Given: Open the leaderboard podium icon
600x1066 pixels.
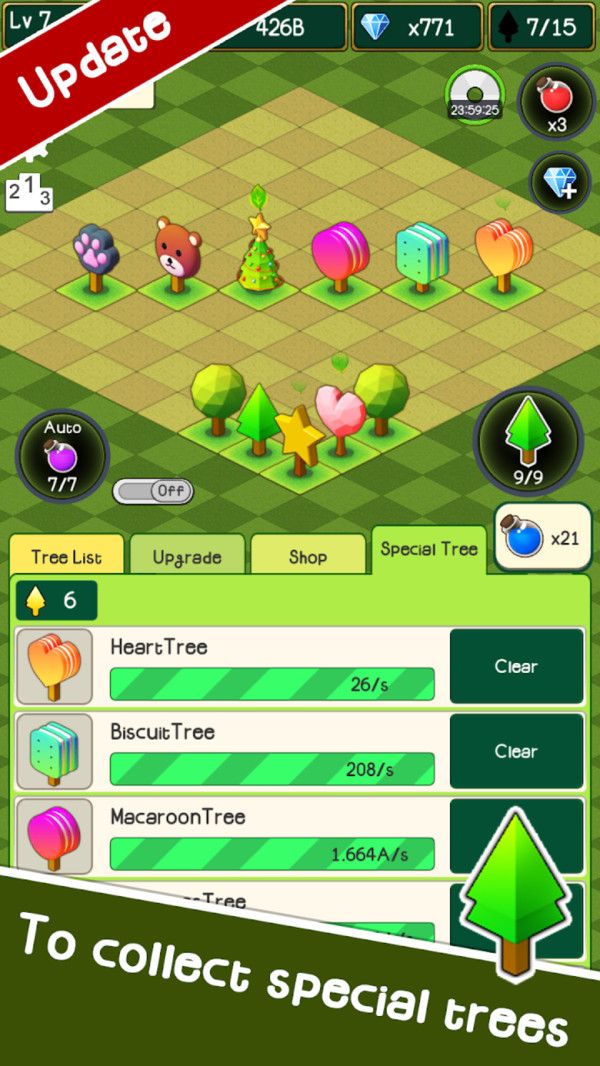Looking at the screenshot, I should [x=29, y=193].
